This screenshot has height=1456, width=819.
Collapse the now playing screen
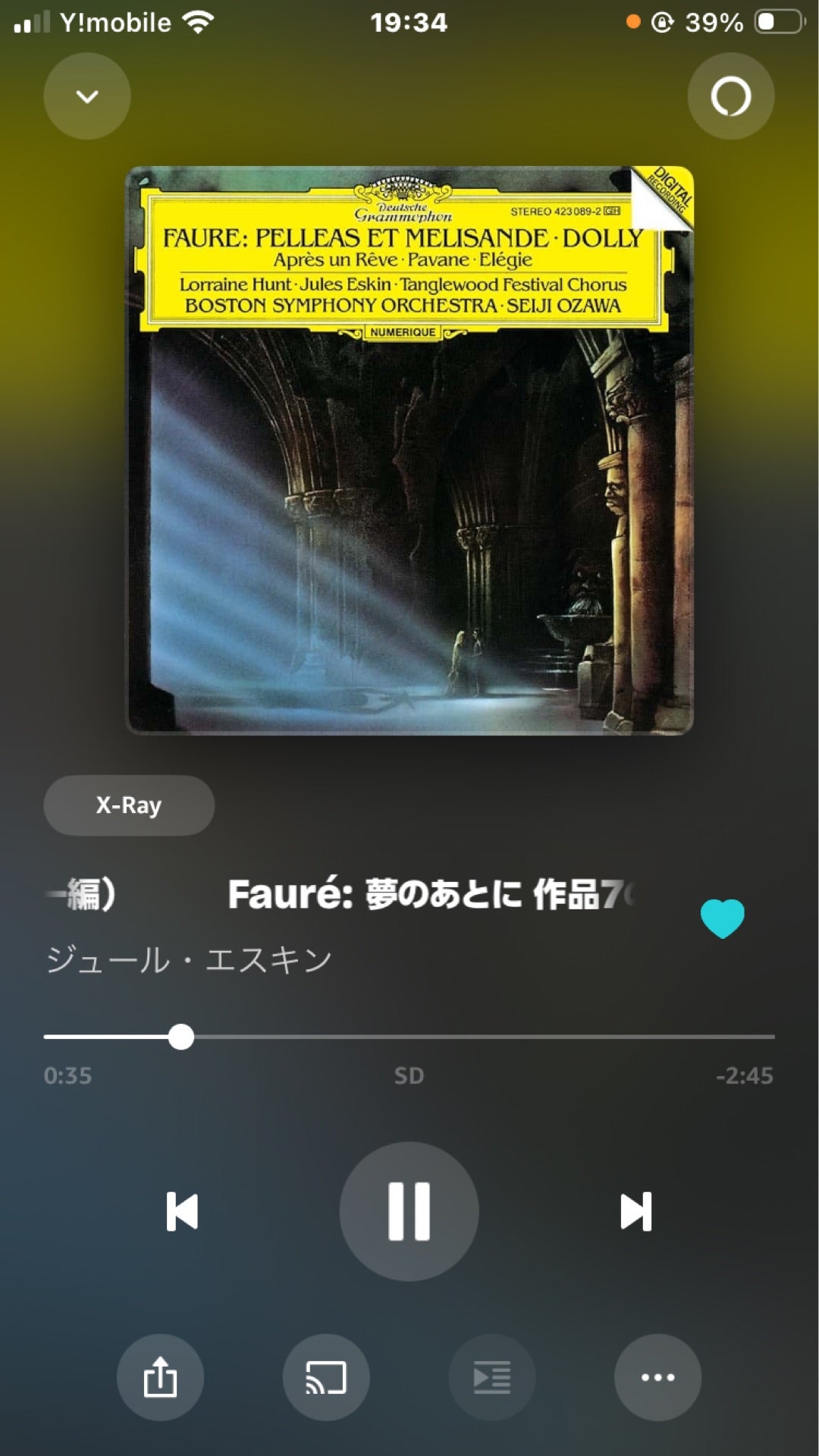tap(87, 96)
